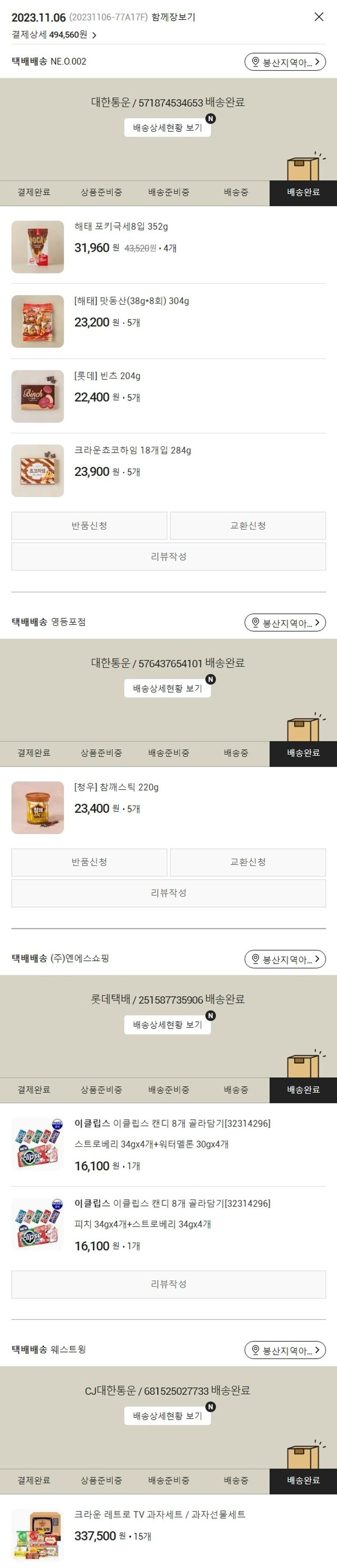Screen dimensions: 337x1568
Task: Open 크라운쵸코하임 18개입 284g product
Action: [x=132, y=450]
